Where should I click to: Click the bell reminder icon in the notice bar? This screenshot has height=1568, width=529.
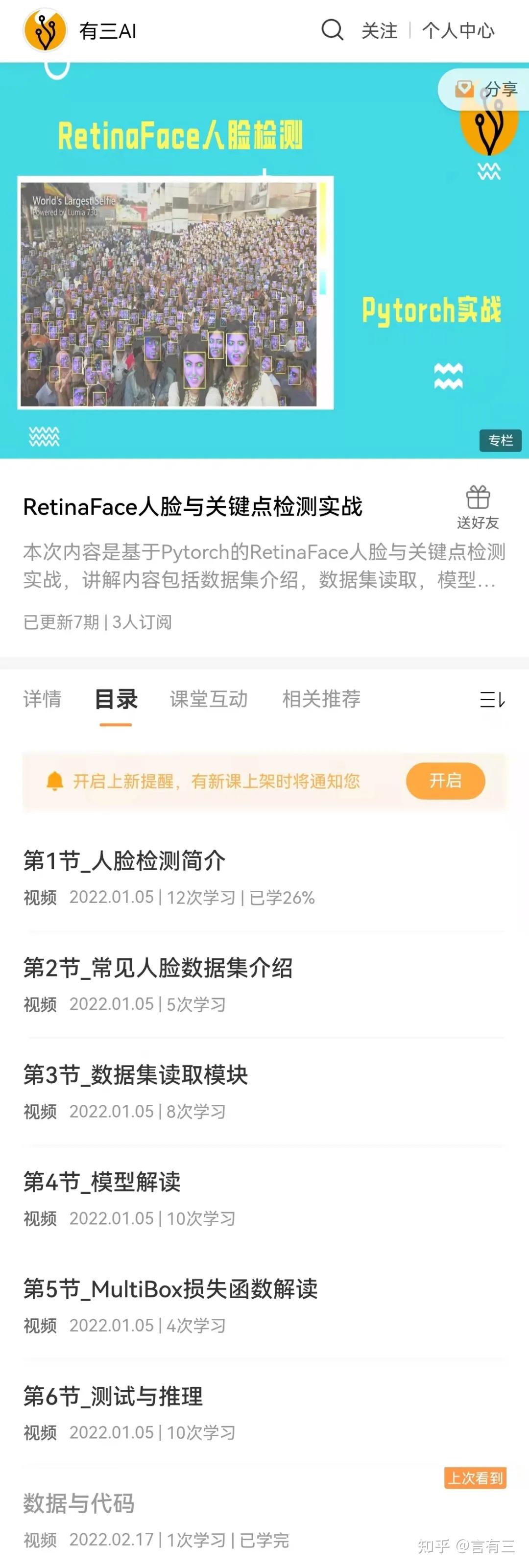pyautogui.click(x=55, y=781)
